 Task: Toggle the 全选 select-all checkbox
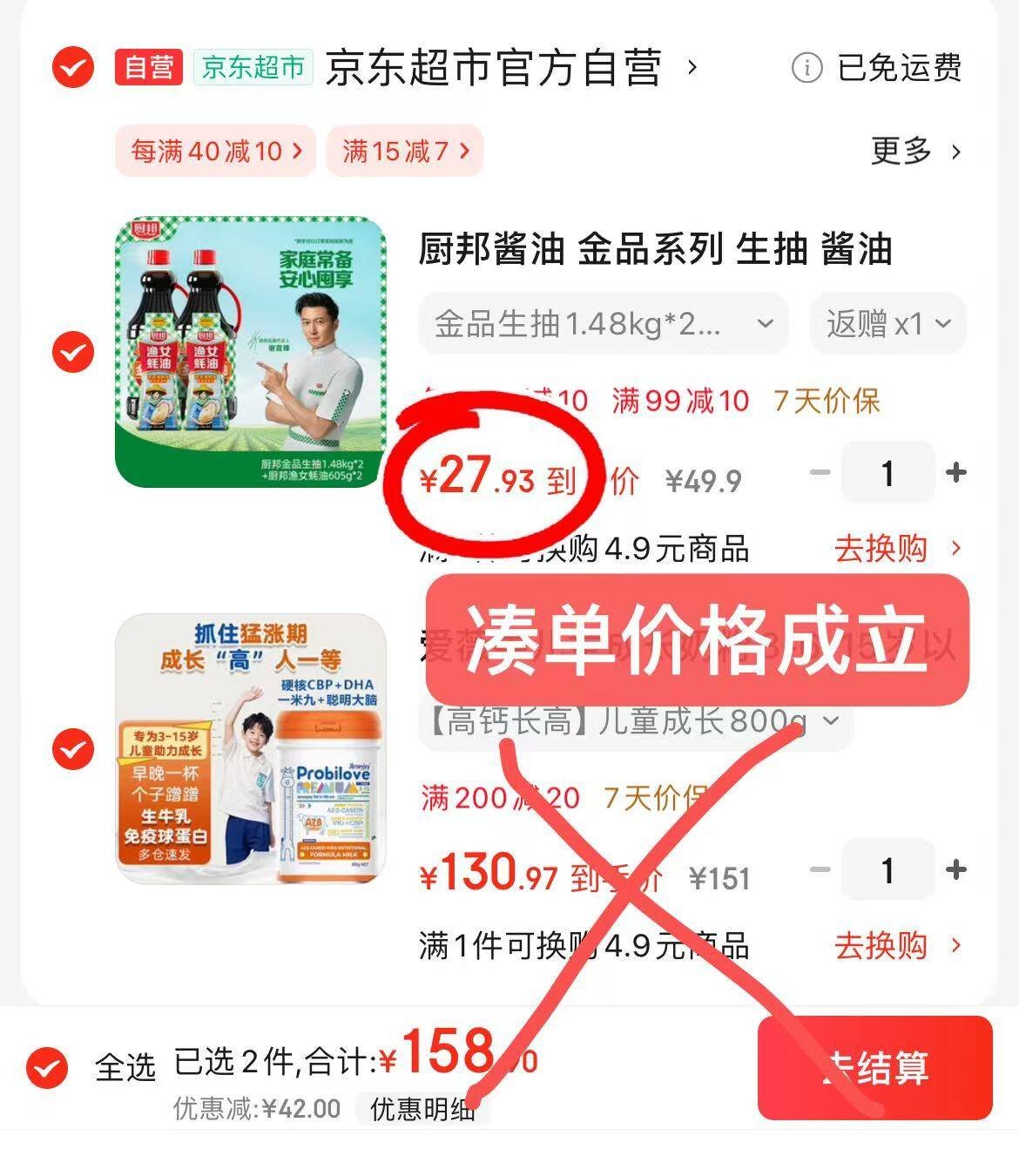(47, 1067)
